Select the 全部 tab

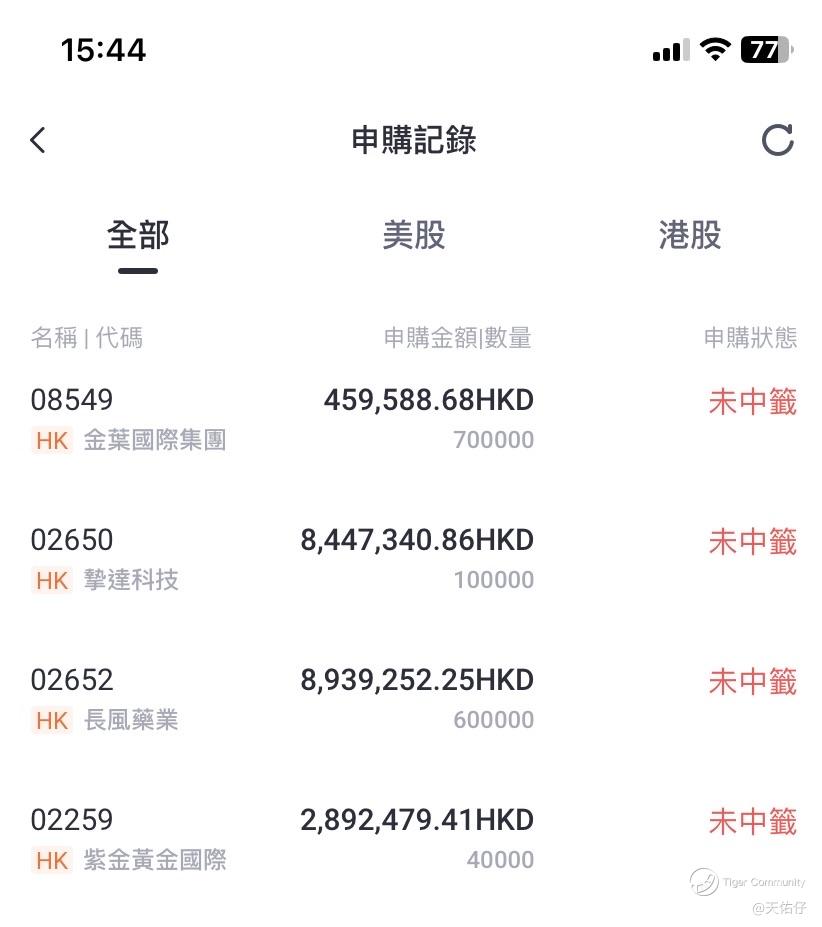(x=138, y=236)
